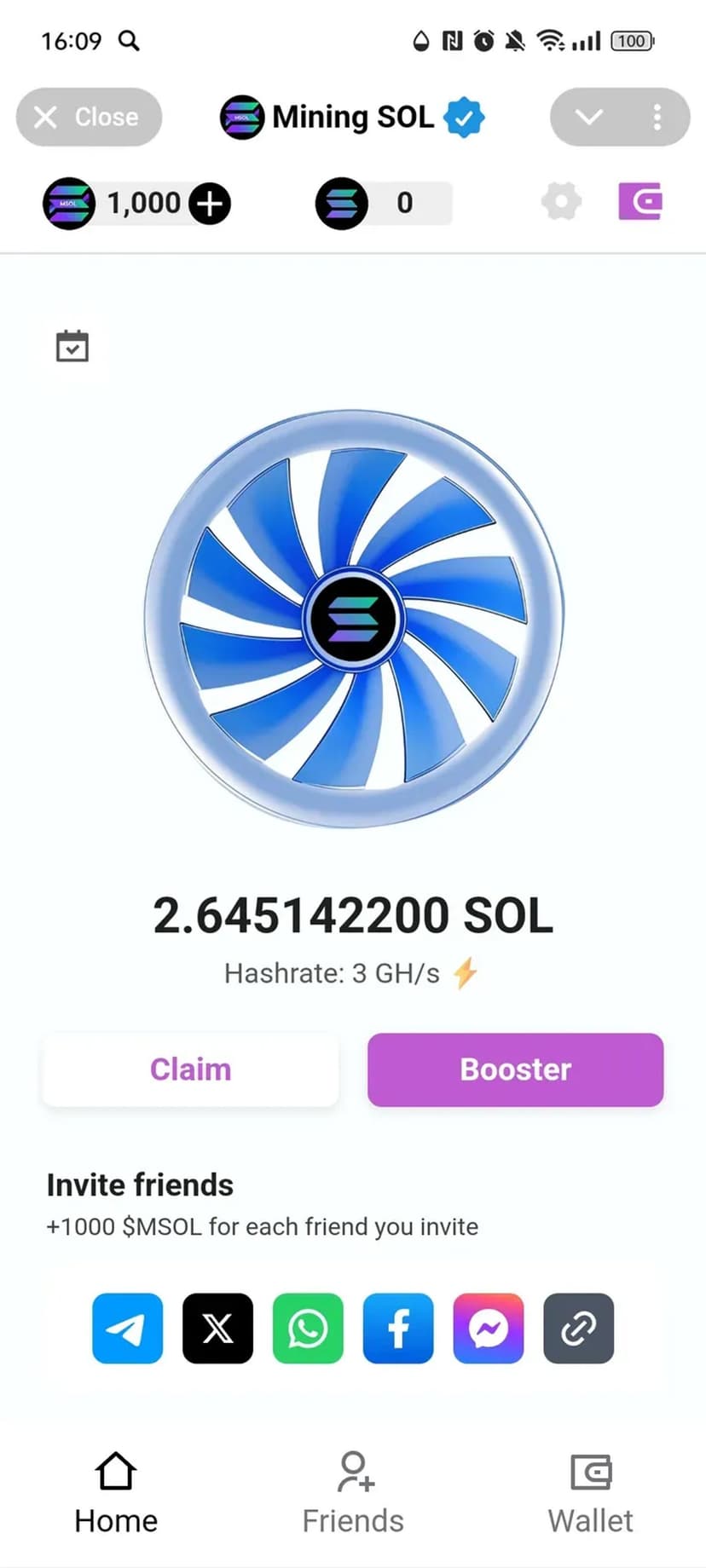Invite friends using Messenger
The width and height of the screenshot is (706, 1568).
(x=489, y=1328)
